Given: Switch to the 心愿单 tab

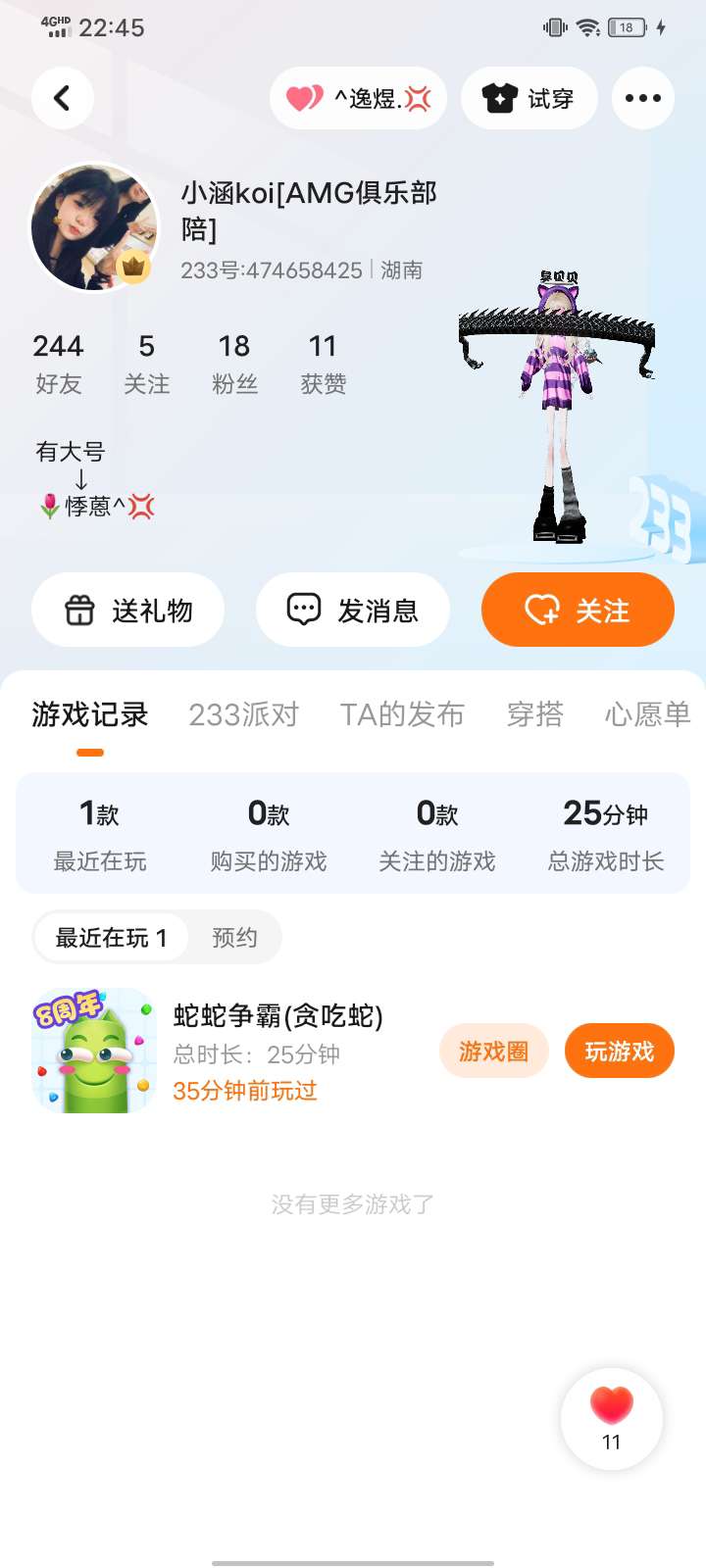Looking at the screenshot, I should (648, 714).
